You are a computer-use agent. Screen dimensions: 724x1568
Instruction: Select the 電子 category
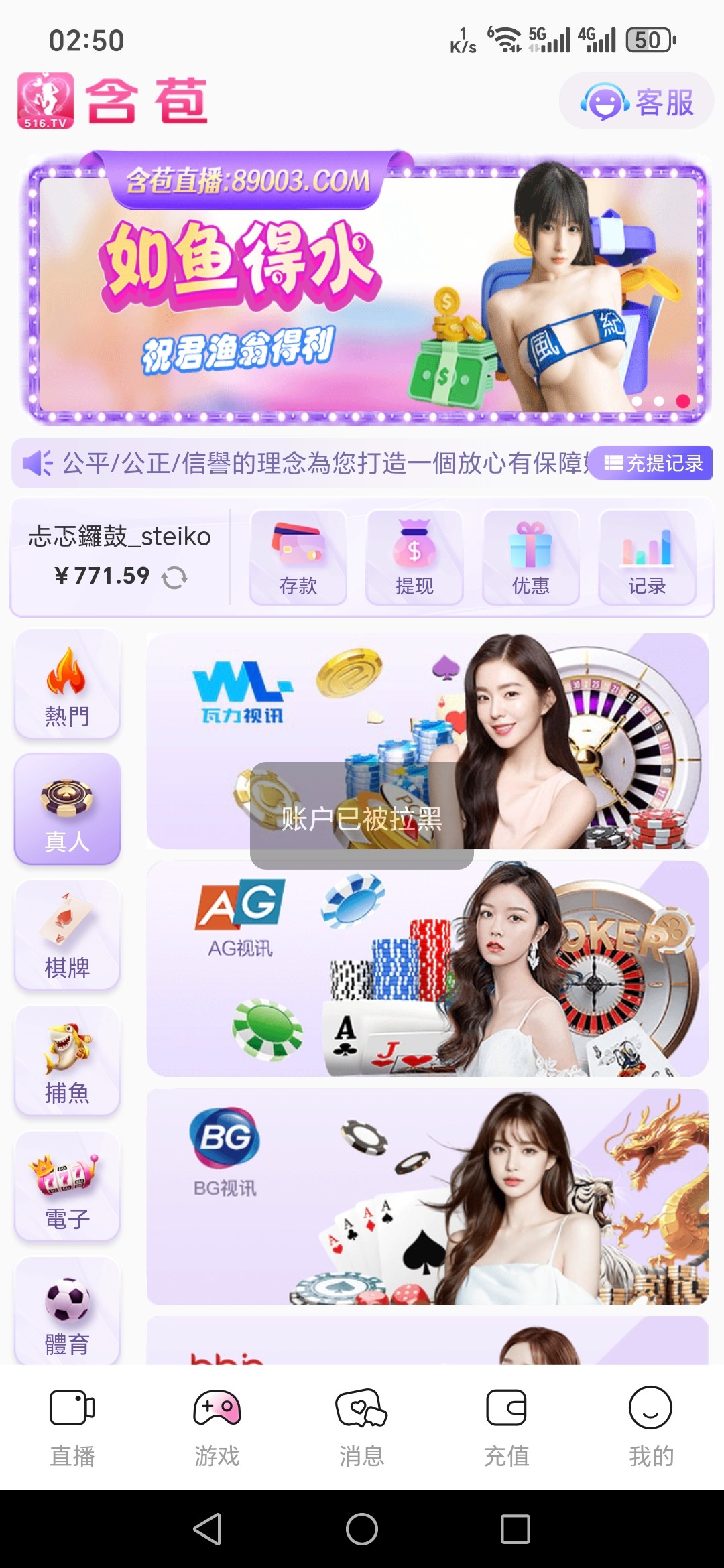pos(67,1186)
